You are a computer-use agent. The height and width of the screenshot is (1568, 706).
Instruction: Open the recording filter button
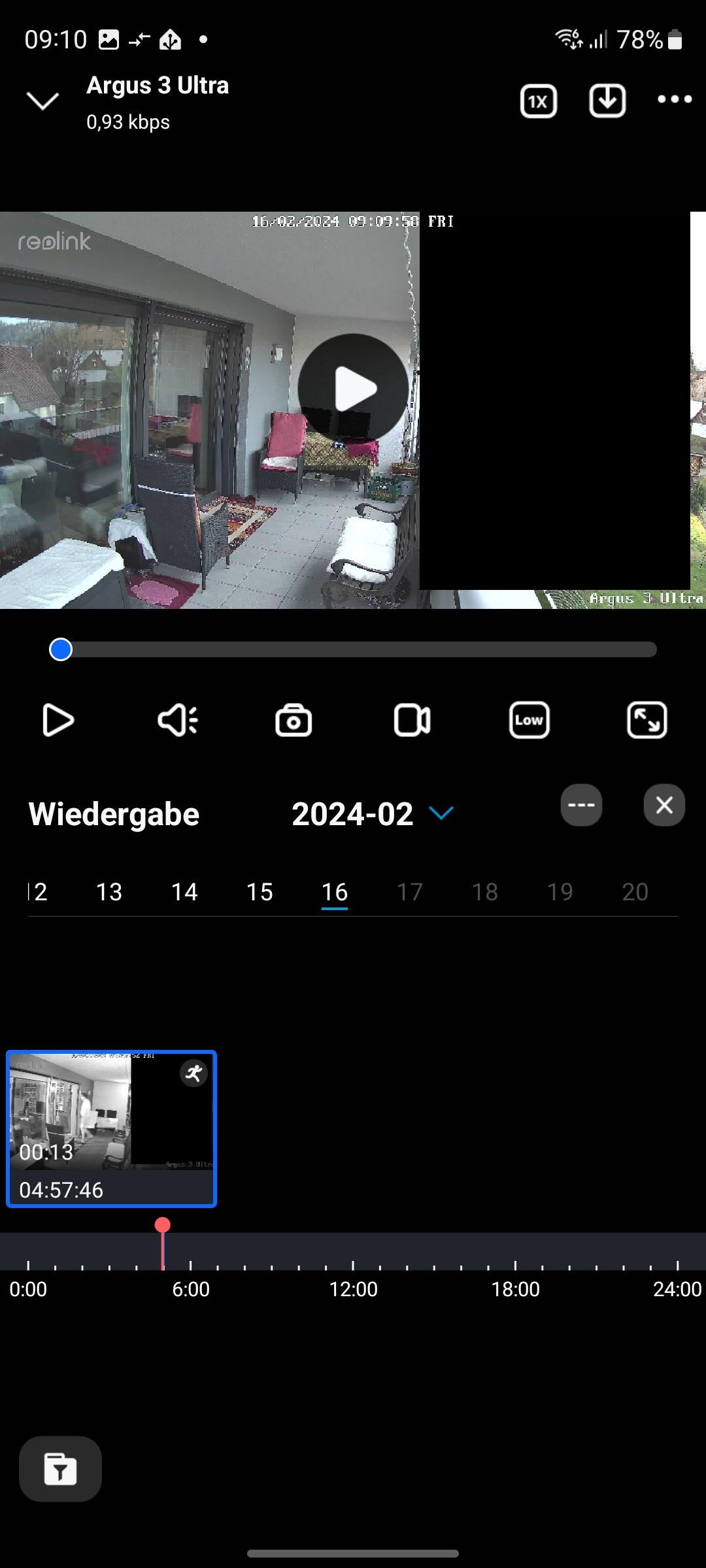[x=60, y=1469]
